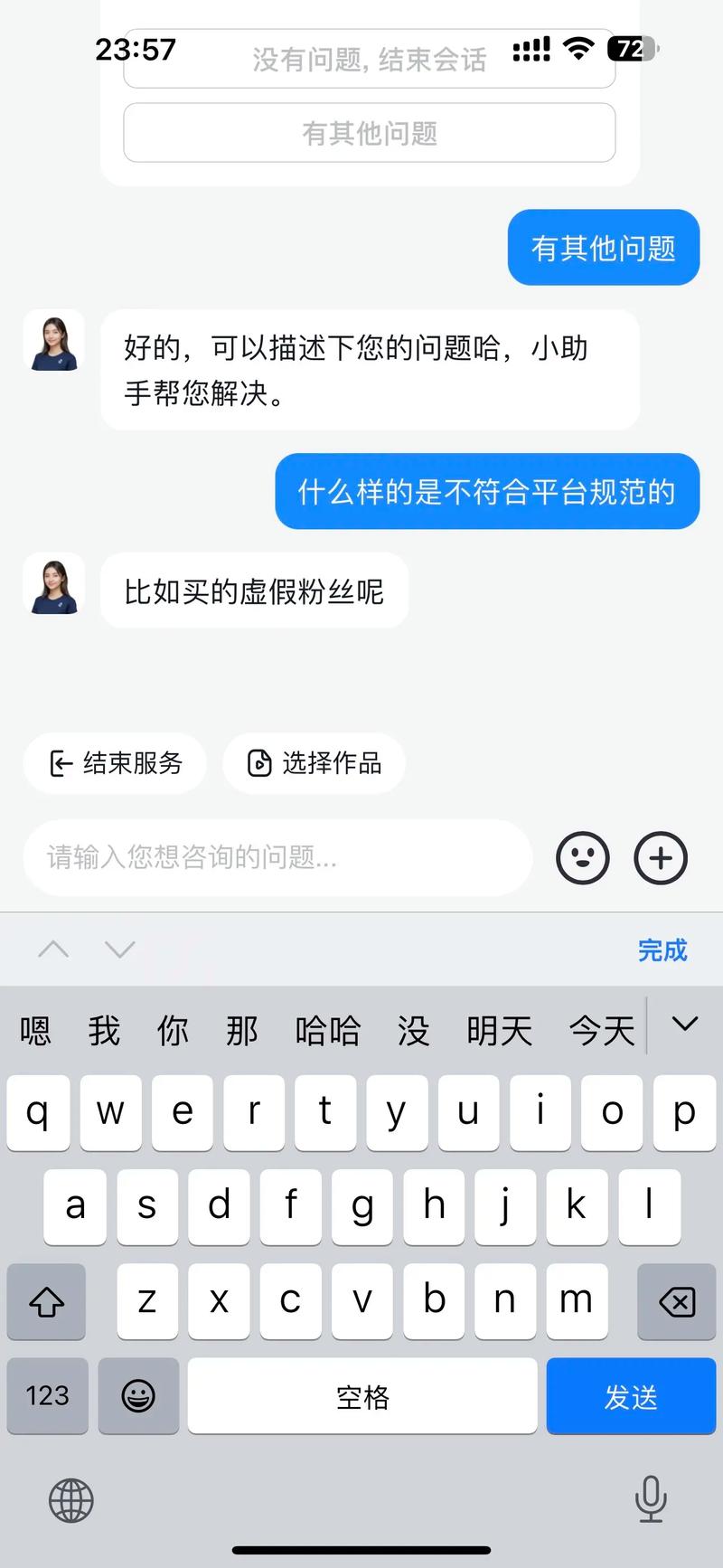Open the emoji sticker picker
Viewport: 723px width, 1568px height.
[x=583, y=857]
